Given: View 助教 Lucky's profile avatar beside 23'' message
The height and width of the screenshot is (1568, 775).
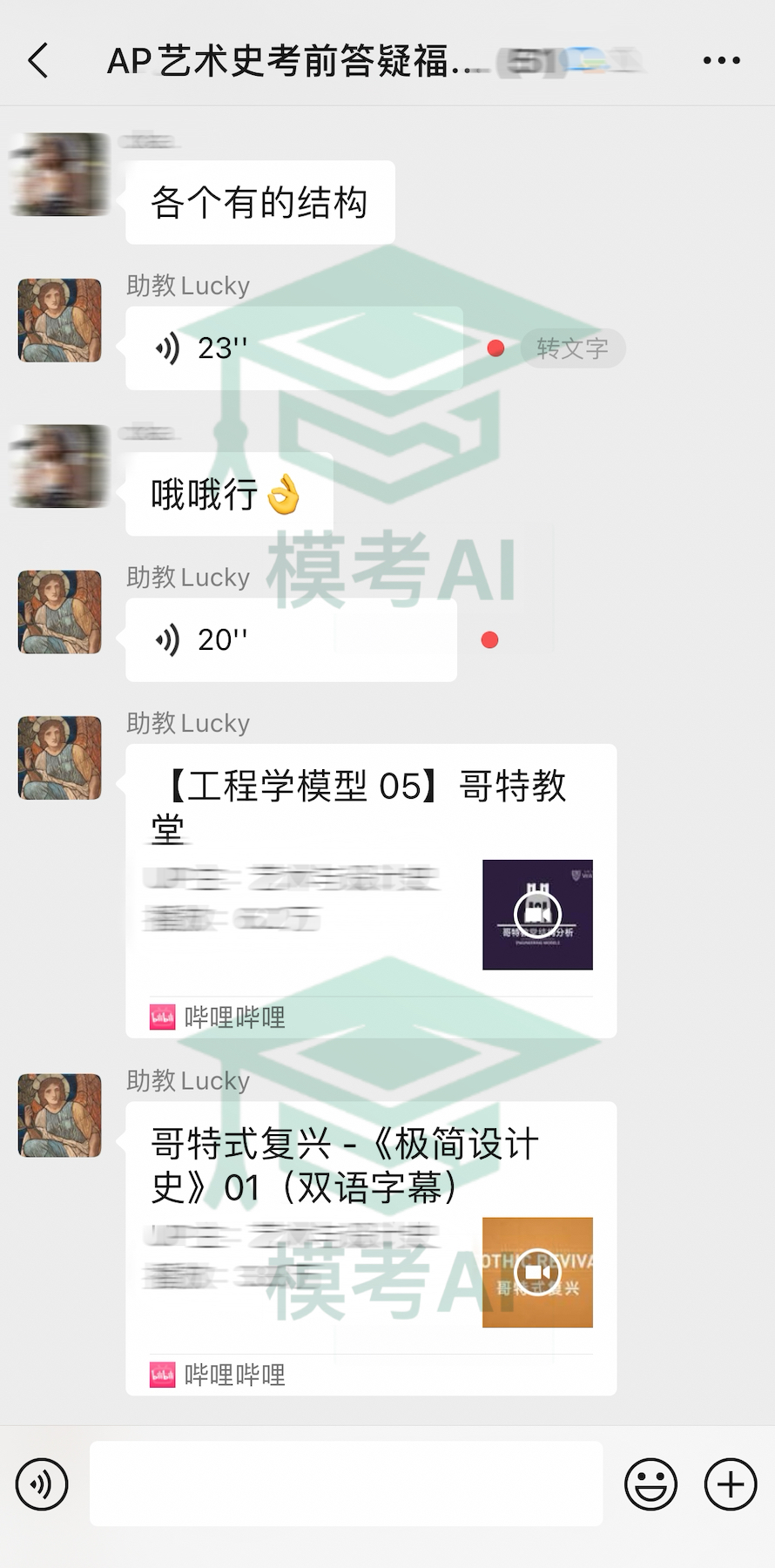Looking at the screenshot, I should [x=60, y=321].
